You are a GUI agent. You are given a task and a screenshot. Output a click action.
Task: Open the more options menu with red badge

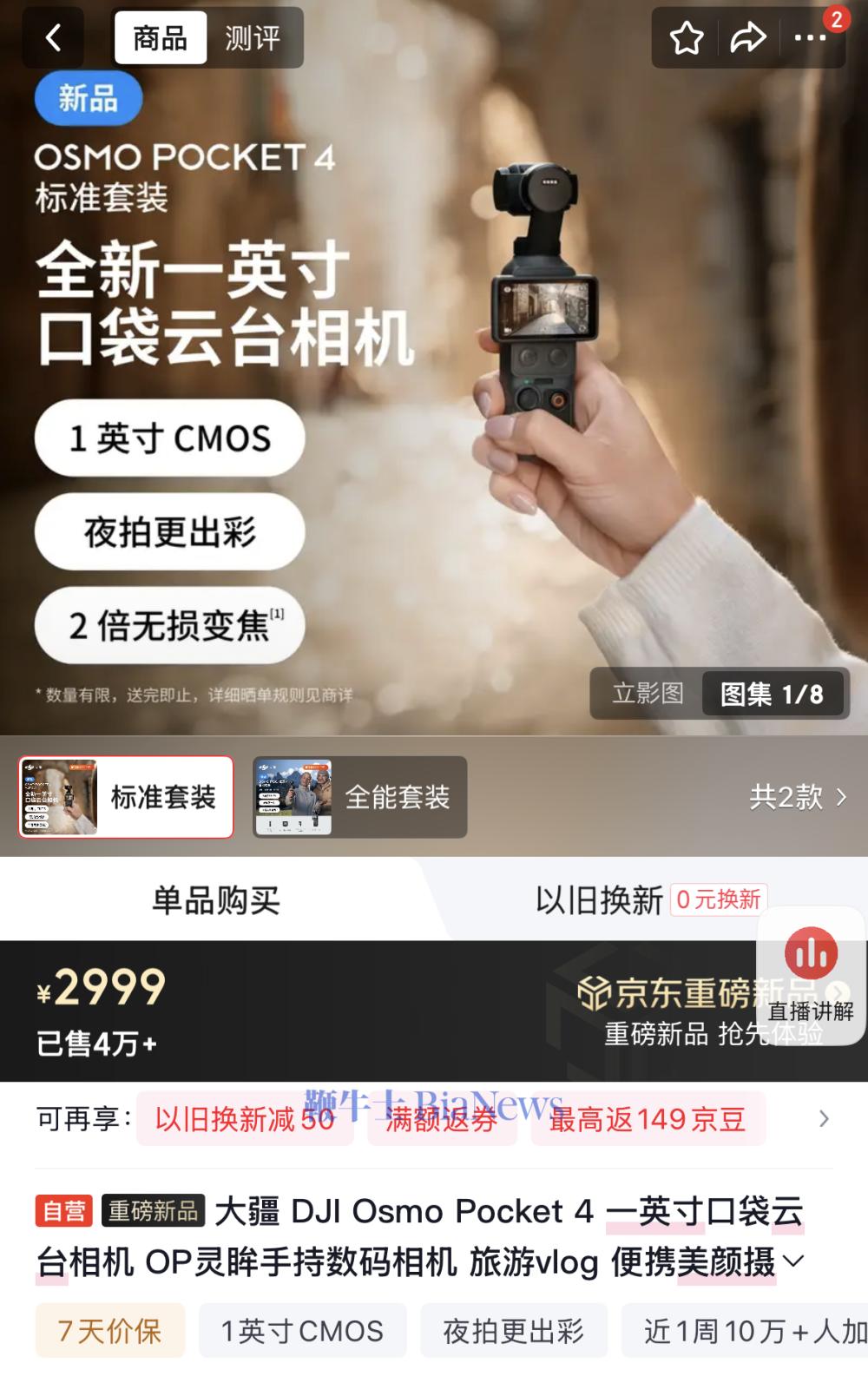(x=810, y=38)
